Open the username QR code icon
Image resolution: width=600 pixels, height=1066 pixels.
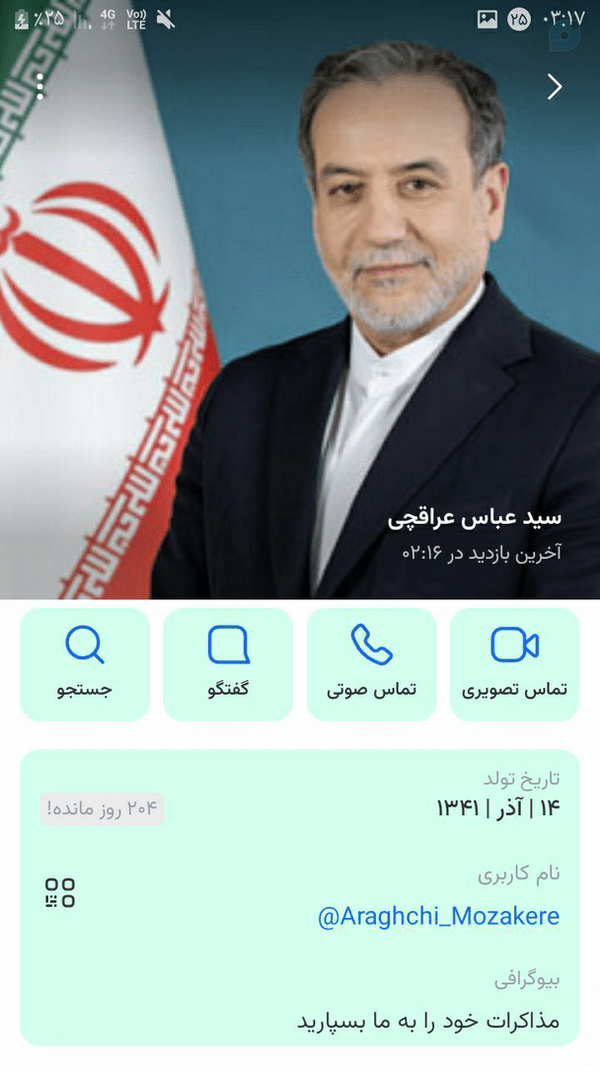pos(60,893)
